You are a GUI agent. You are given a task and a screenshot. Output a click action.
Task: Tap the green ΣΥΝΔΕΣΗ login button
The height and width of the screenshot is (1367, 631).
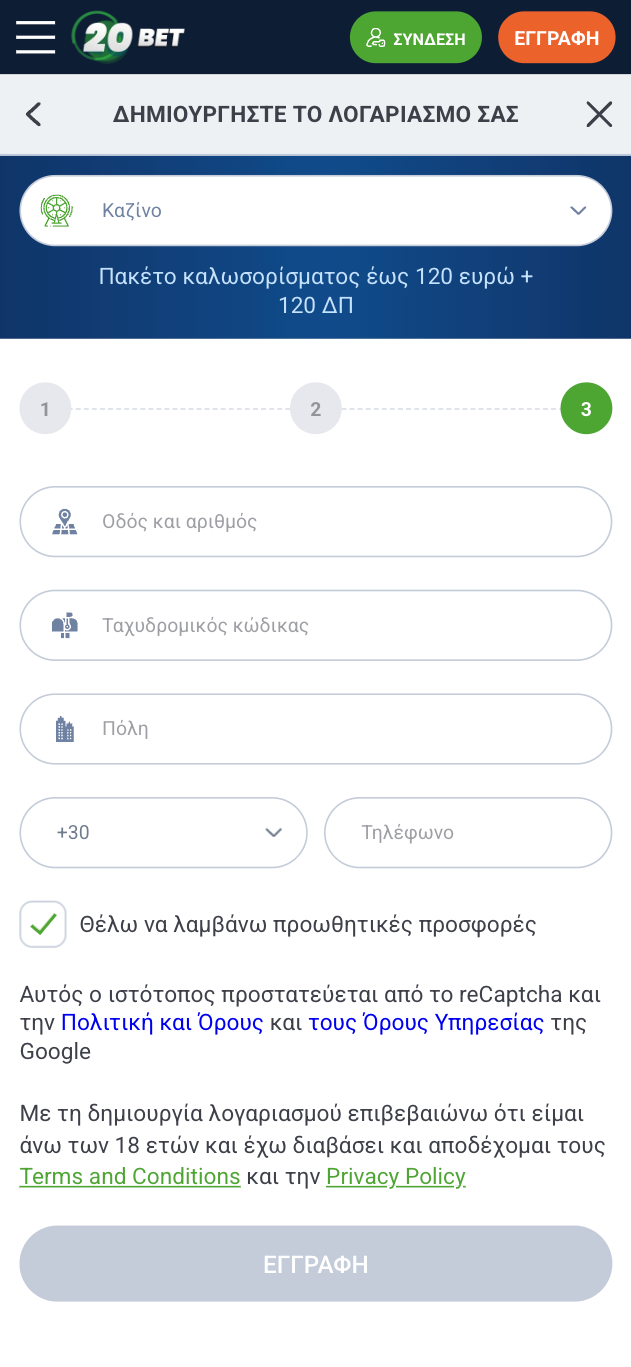tap(415, 38)
